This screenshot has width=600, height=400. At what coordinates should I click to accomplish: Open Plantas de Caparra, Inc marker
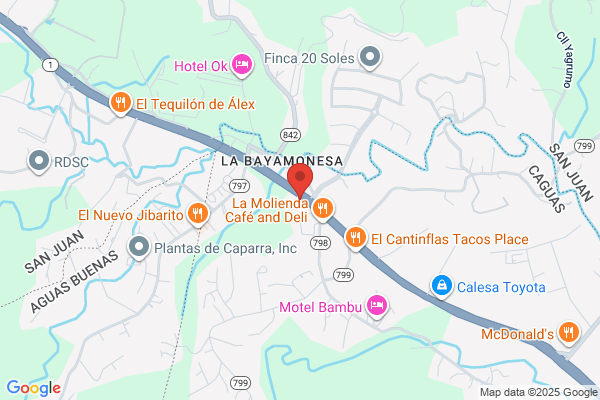[139, 248]
